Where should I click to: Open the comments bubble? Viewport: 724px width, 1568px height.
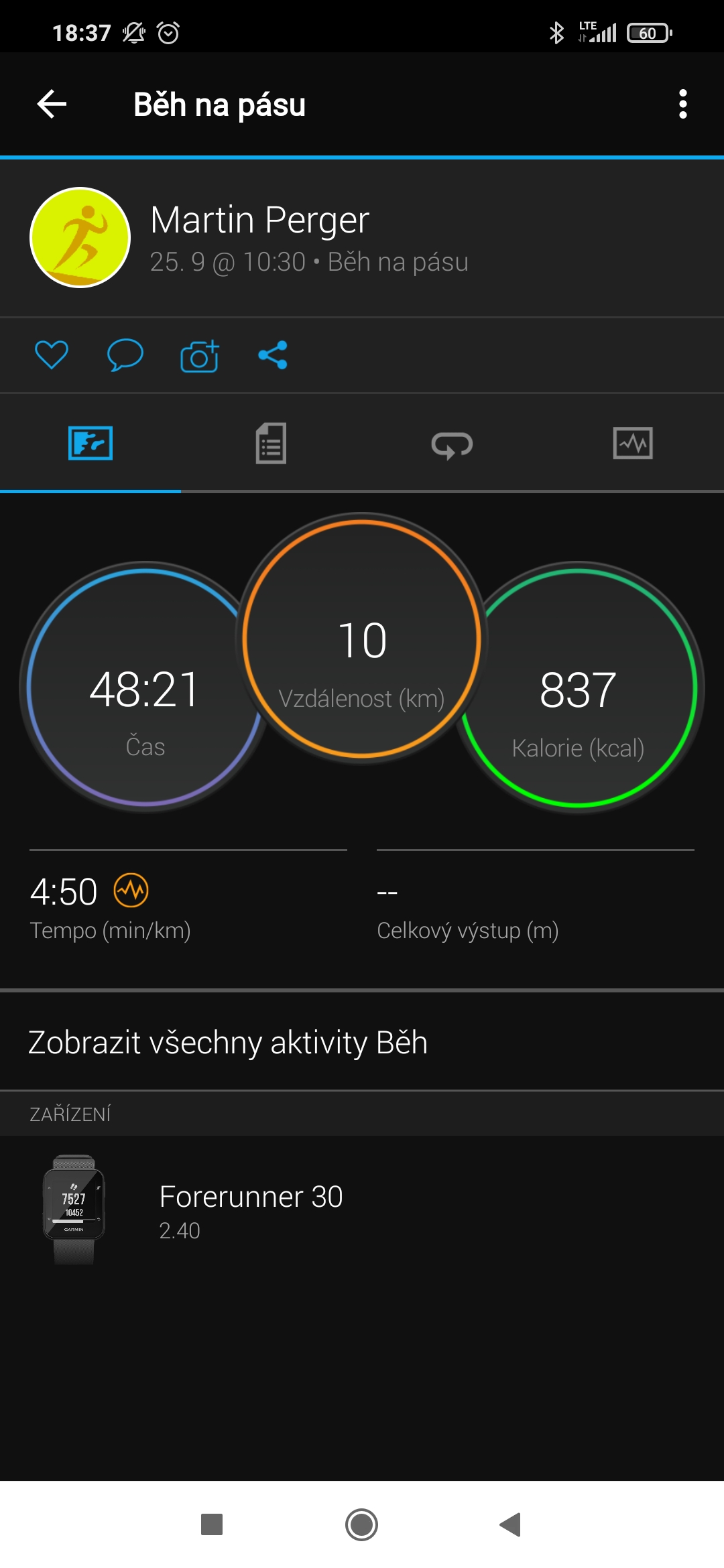click(x=125, y=355)
